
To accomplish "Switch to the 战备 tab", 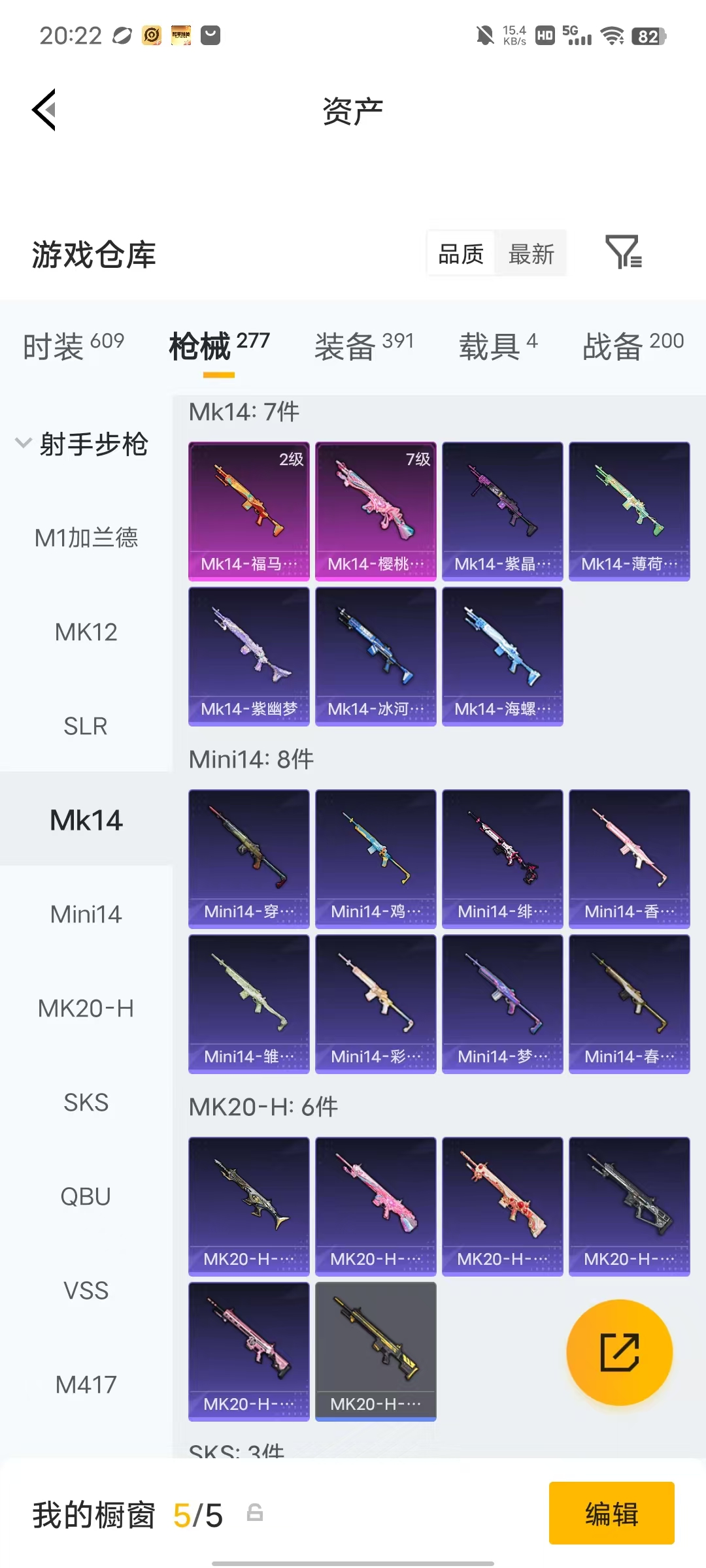I will coord(633,346).
